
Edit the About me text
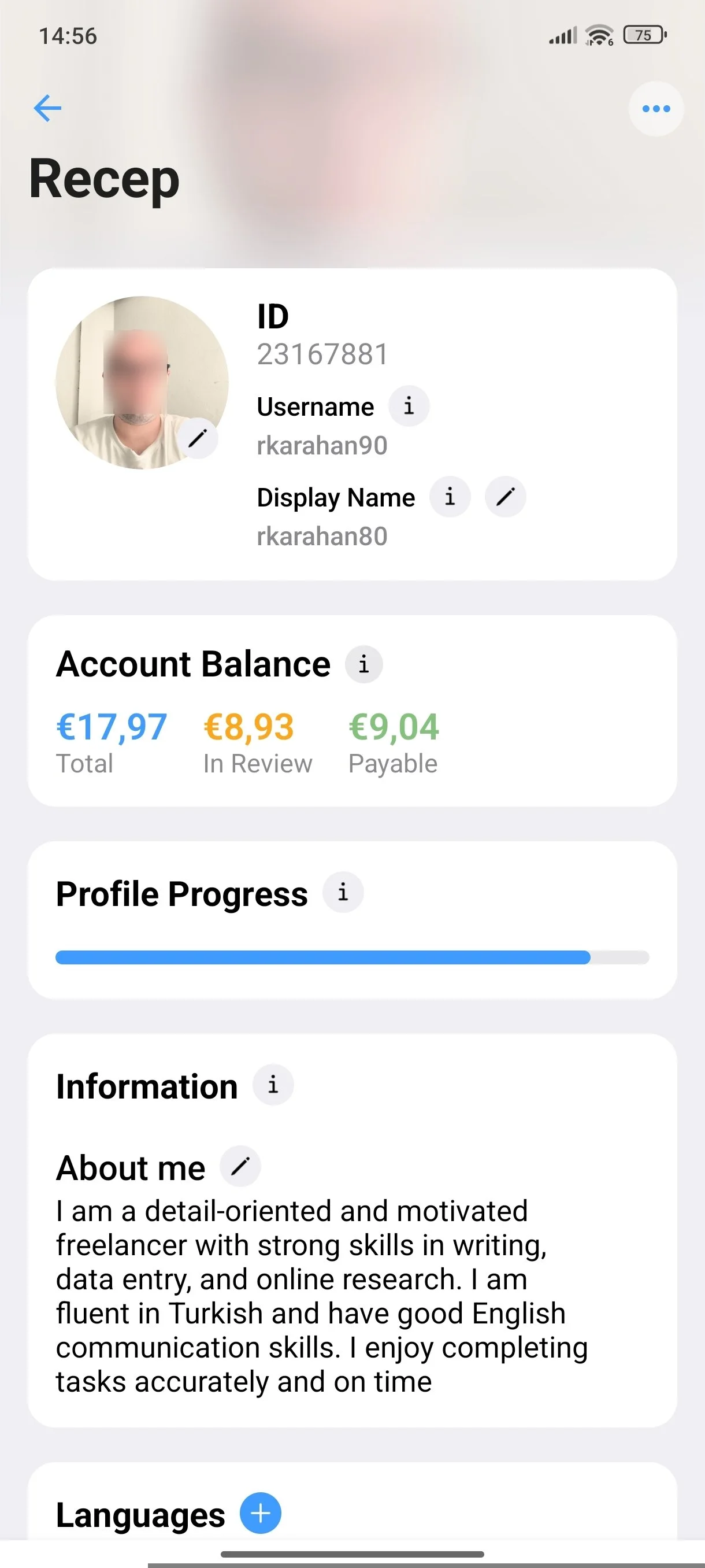click(x=240, y=1166)
